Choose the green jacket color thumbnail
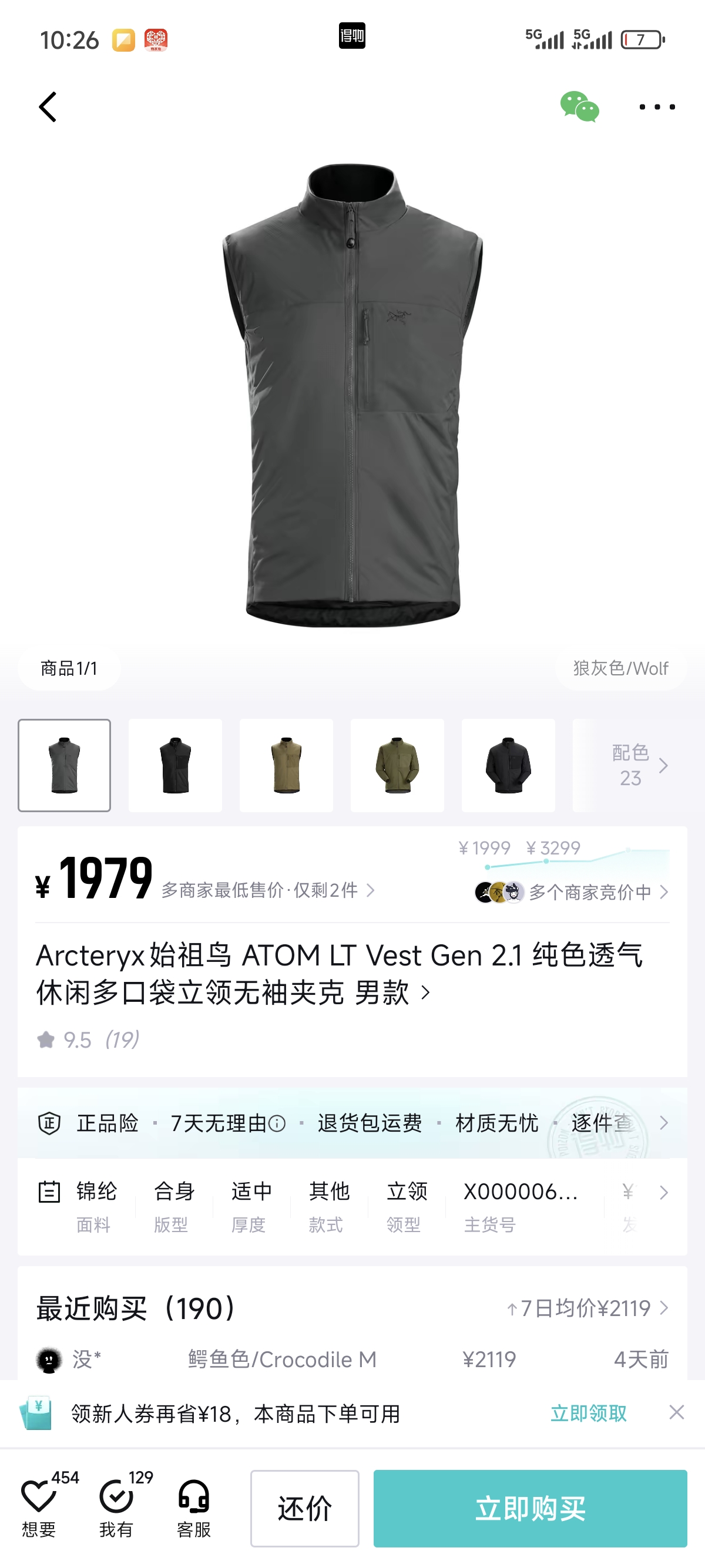 tap(397, 765)
